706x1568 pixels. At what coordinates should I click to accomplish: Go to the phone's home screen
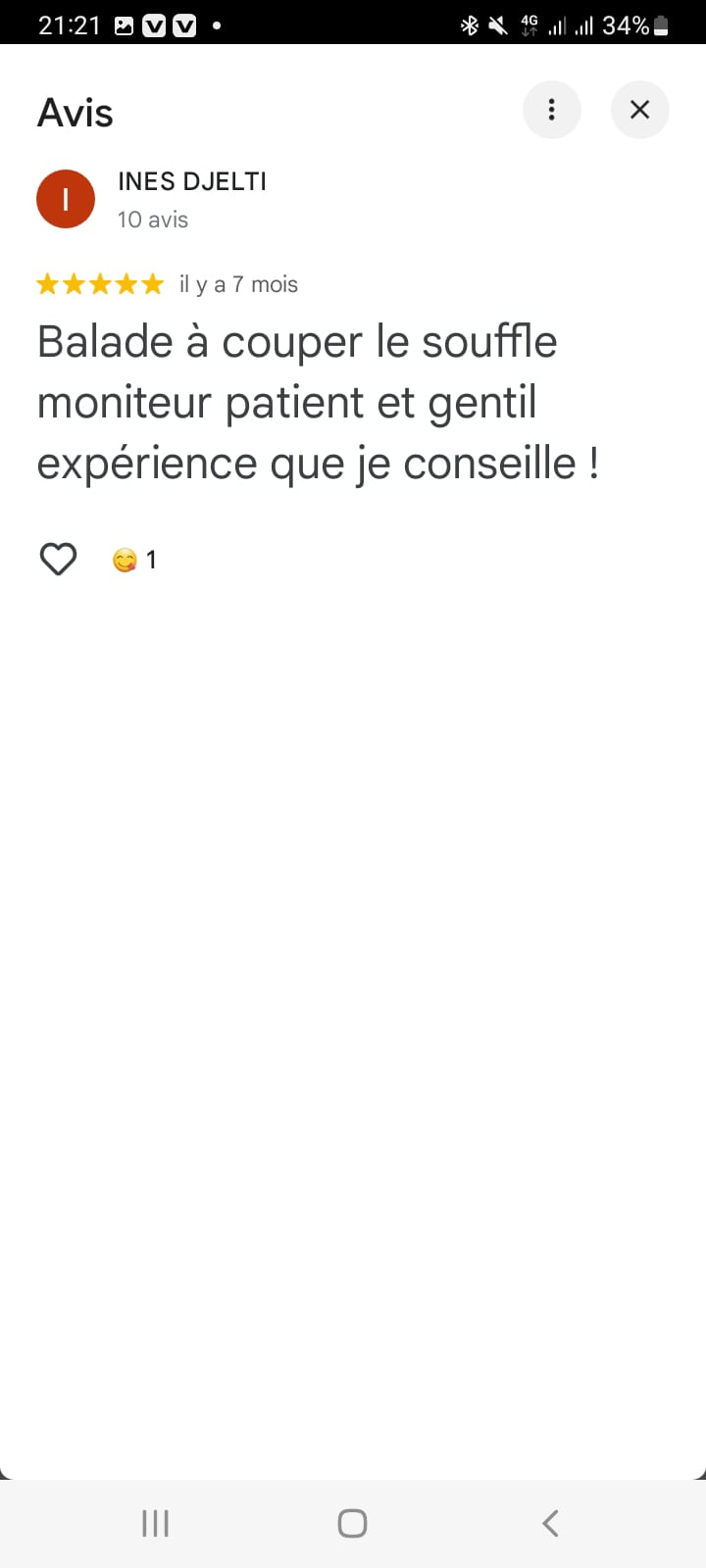(352, 1523)
